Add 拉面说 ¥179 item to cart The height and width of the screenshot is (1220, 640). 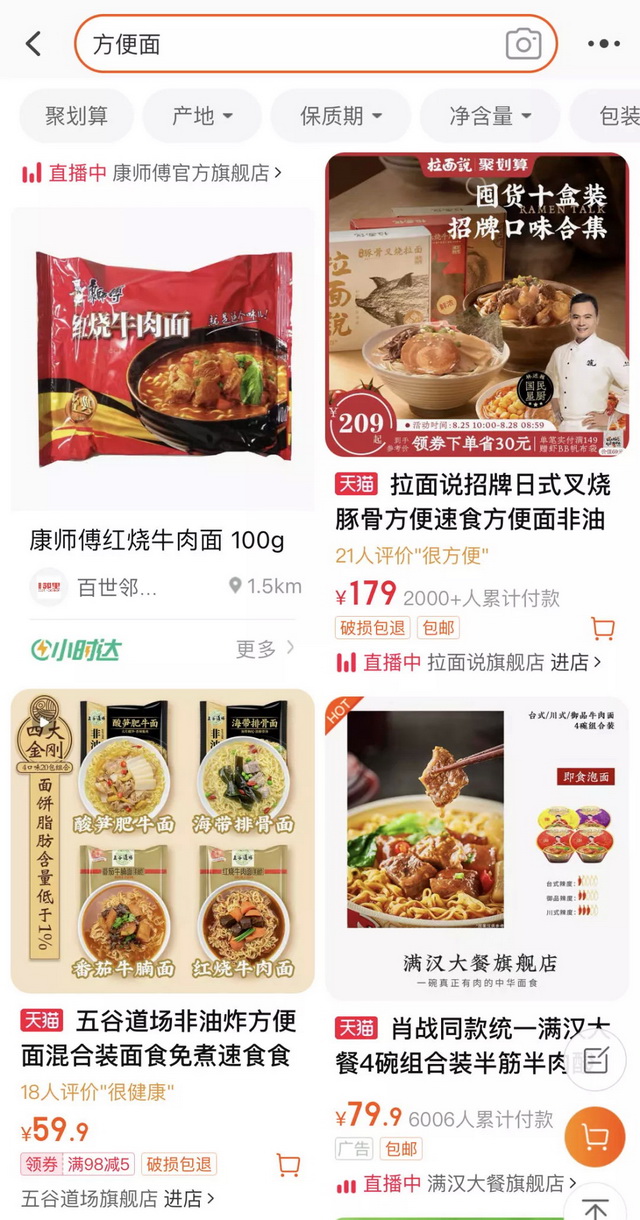[602, 628]
